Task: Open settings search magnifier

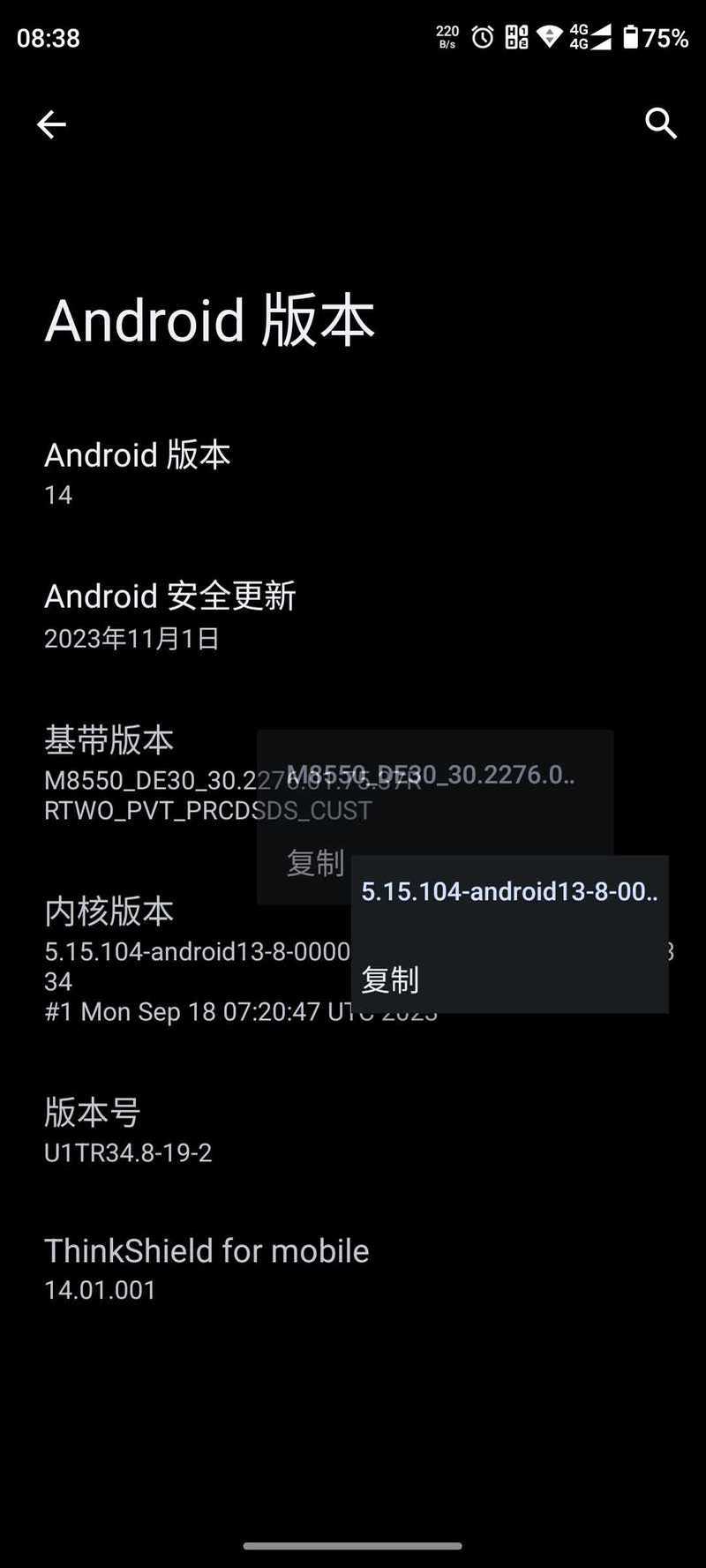Action: 660,124
